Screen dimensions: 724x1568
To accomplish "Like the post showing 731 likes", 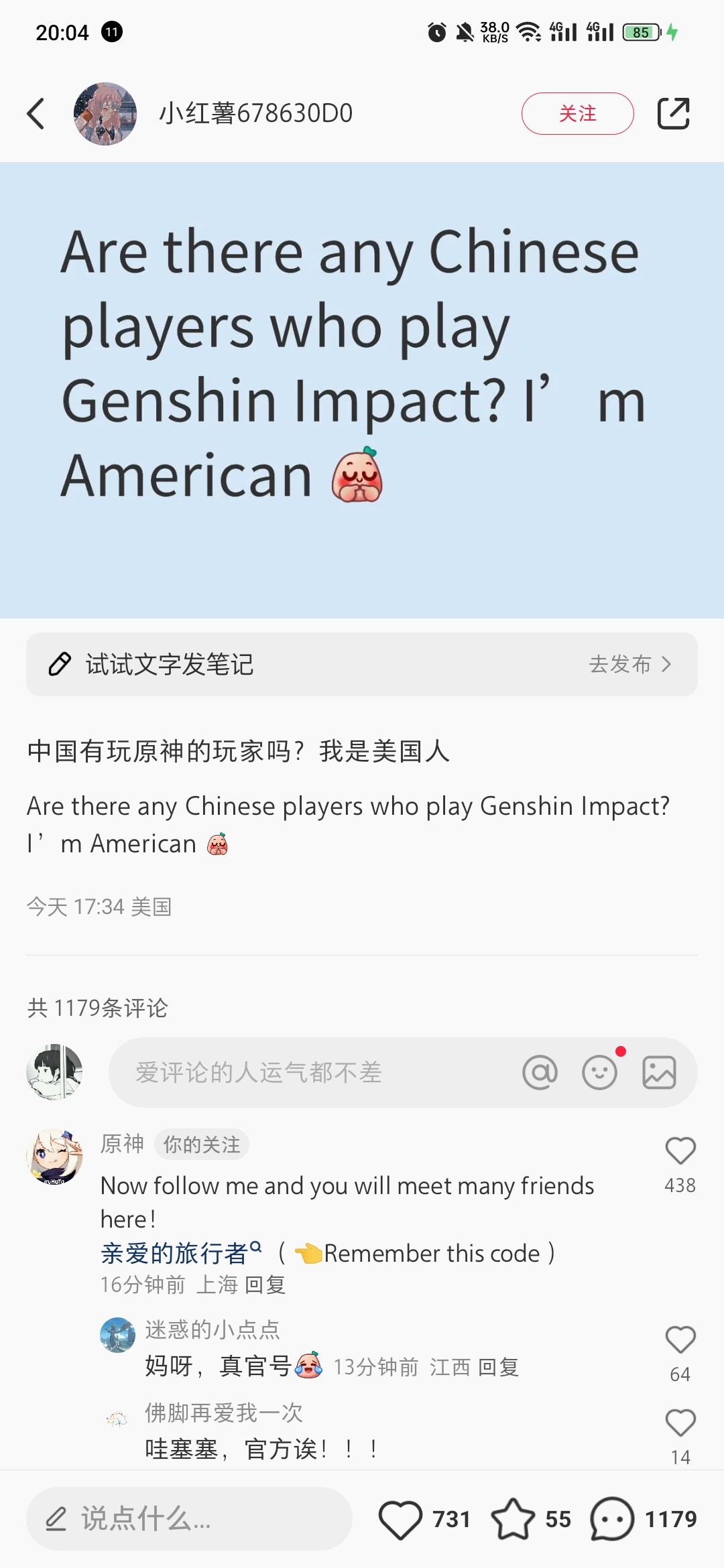I will click(x=401, y=1518).
